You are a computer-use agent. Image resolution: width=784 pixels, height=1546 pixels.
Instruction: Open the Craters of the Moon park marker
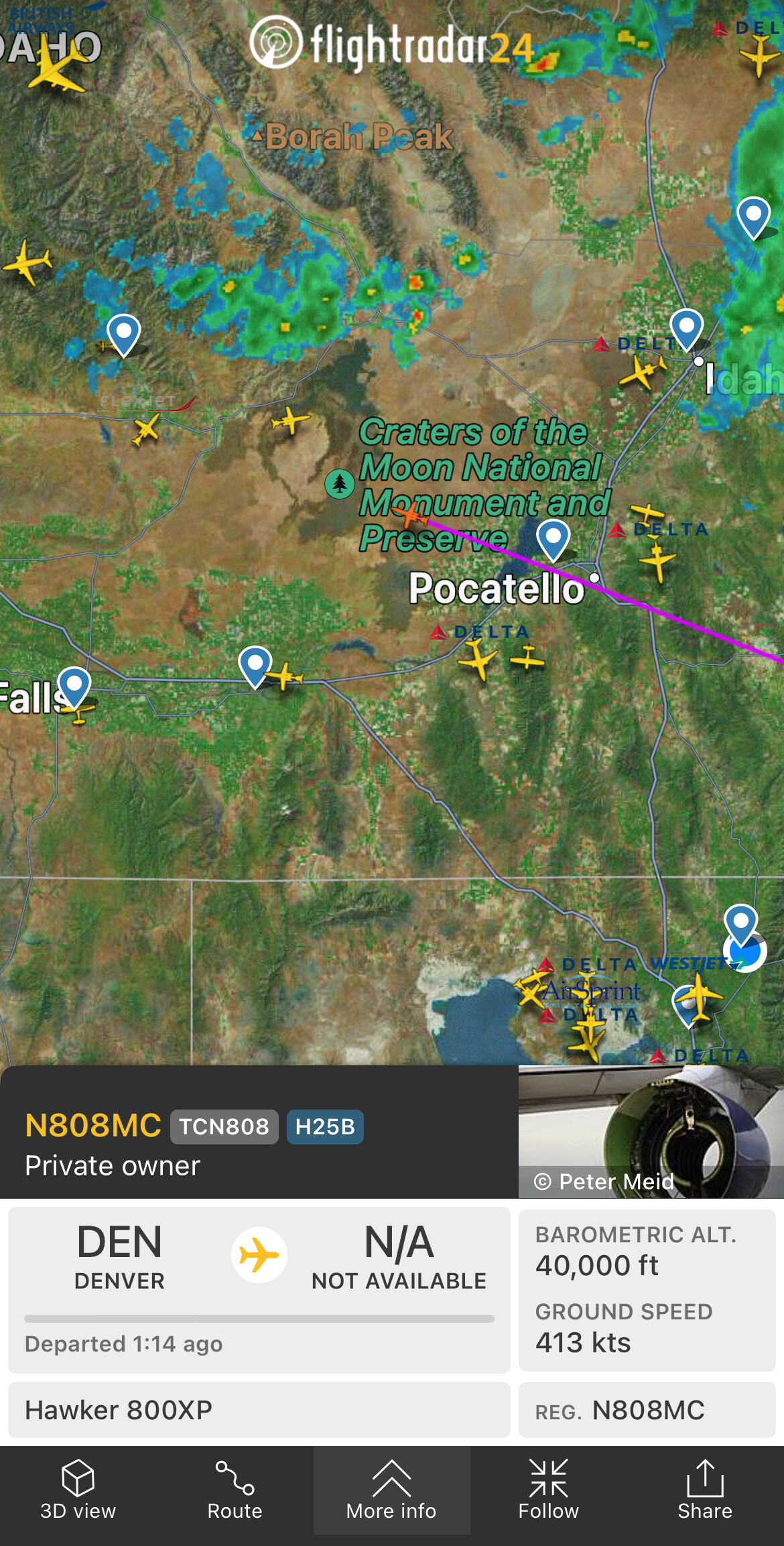[x=340, y=483]
